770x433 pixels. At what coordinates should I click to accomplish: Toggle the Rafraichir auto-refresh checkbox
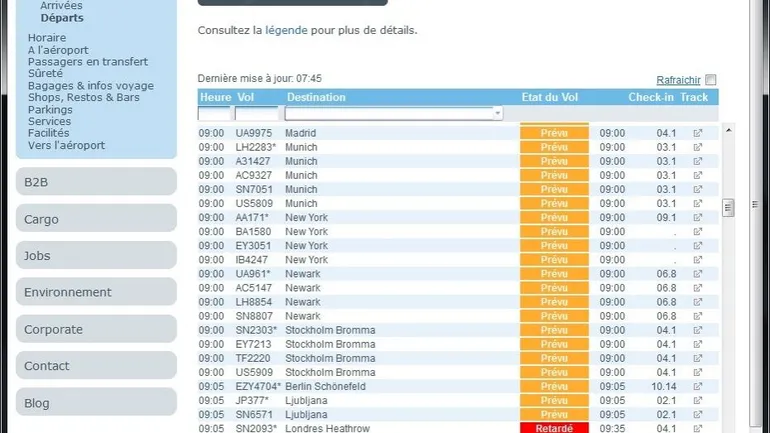click(x=711, y=80)
